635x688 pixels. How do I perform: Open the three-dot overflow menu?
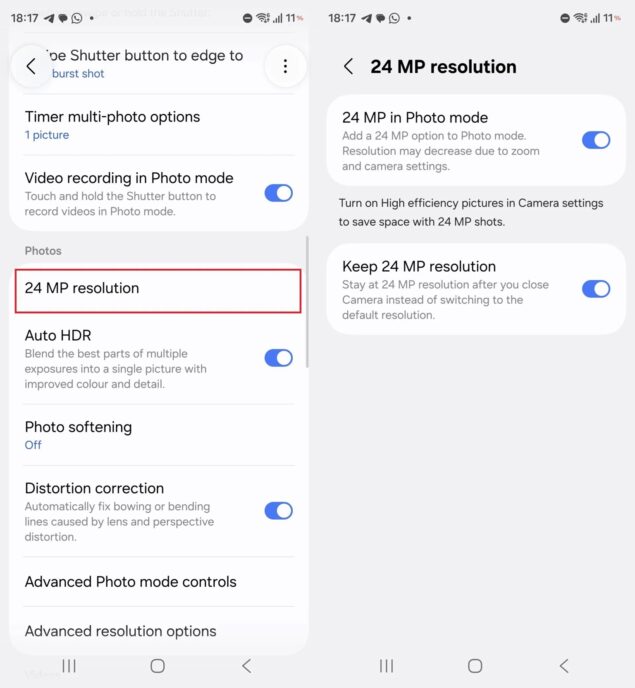pos(285,66)
